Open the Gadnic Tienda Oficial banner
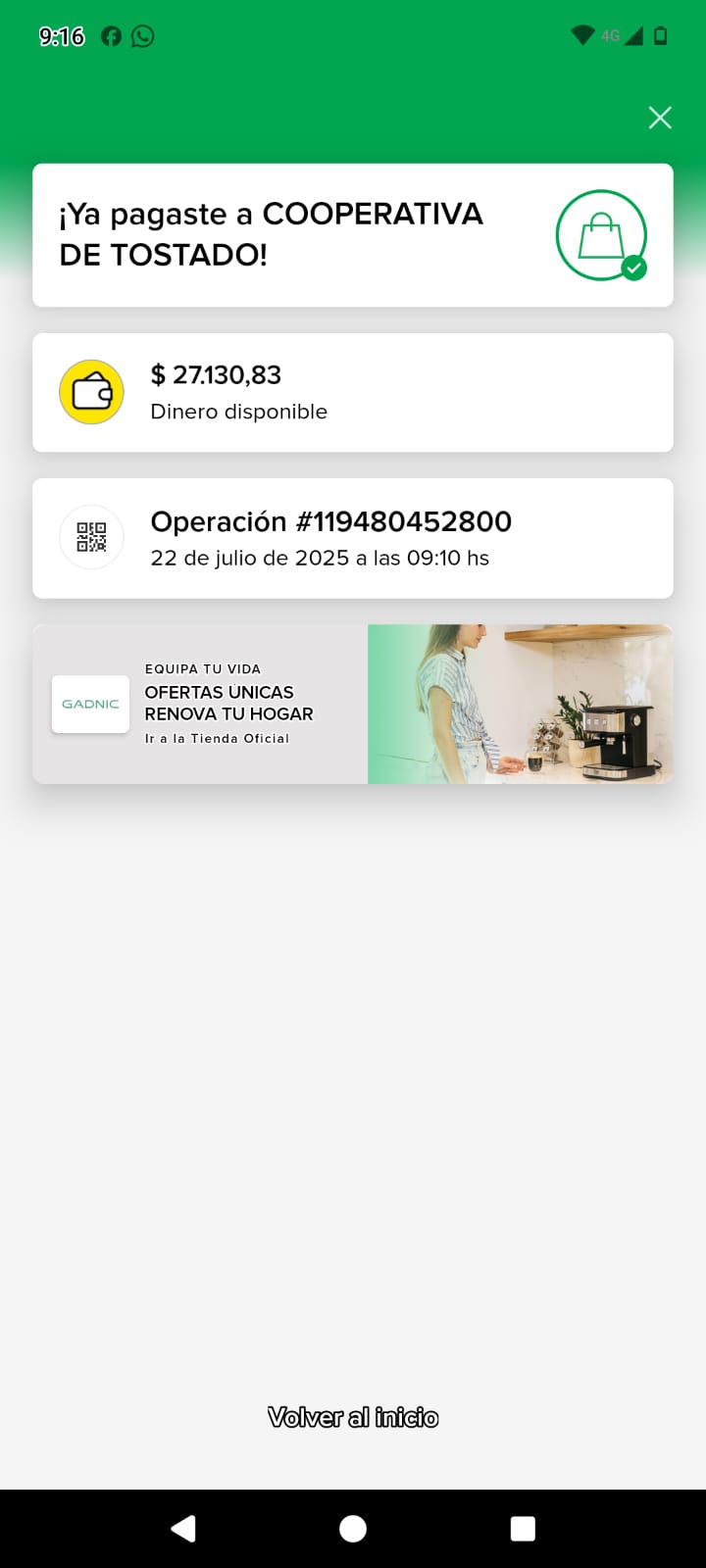 352,704
